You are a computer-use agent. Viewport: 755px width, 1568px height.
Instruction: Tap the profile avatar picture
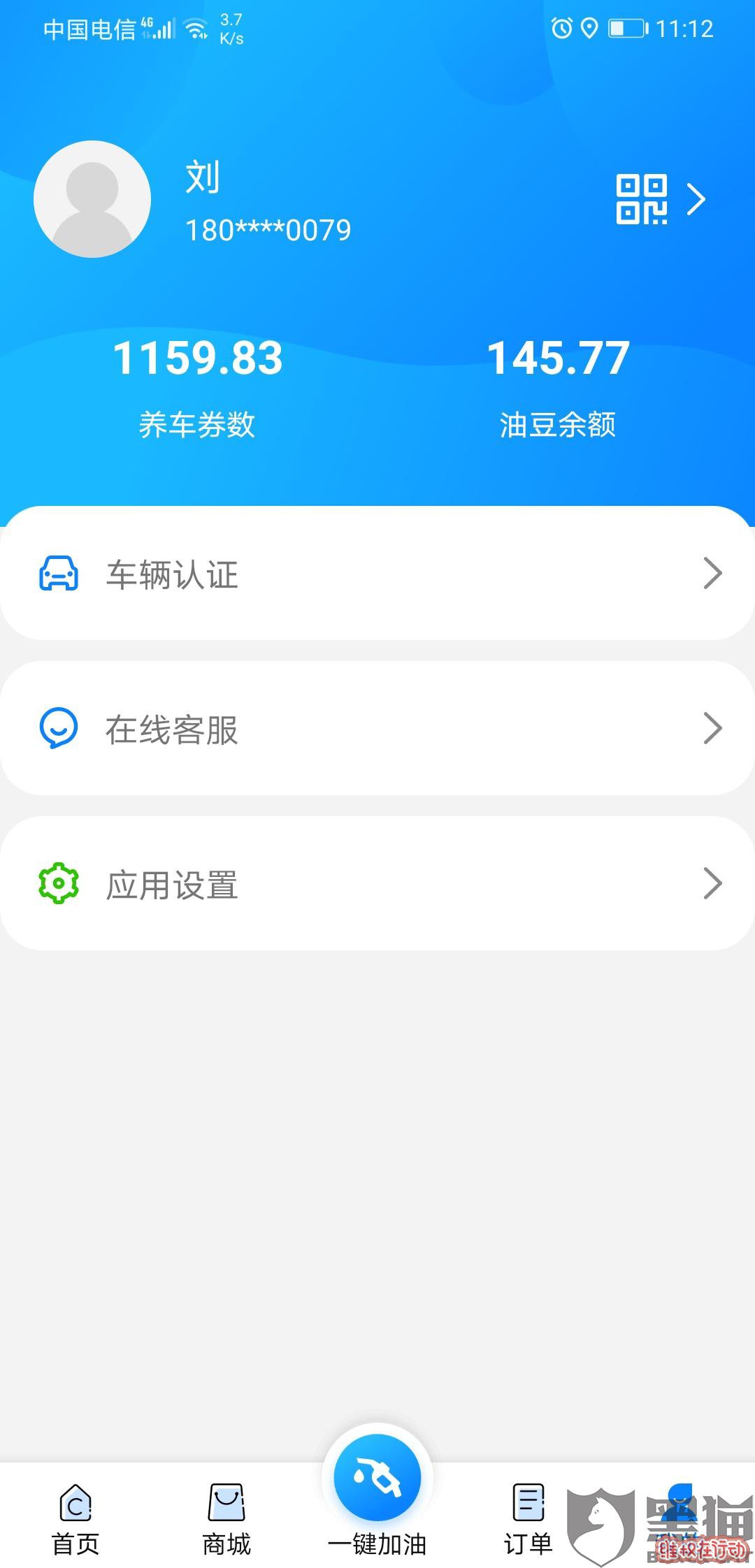click(x=92, y=199)
